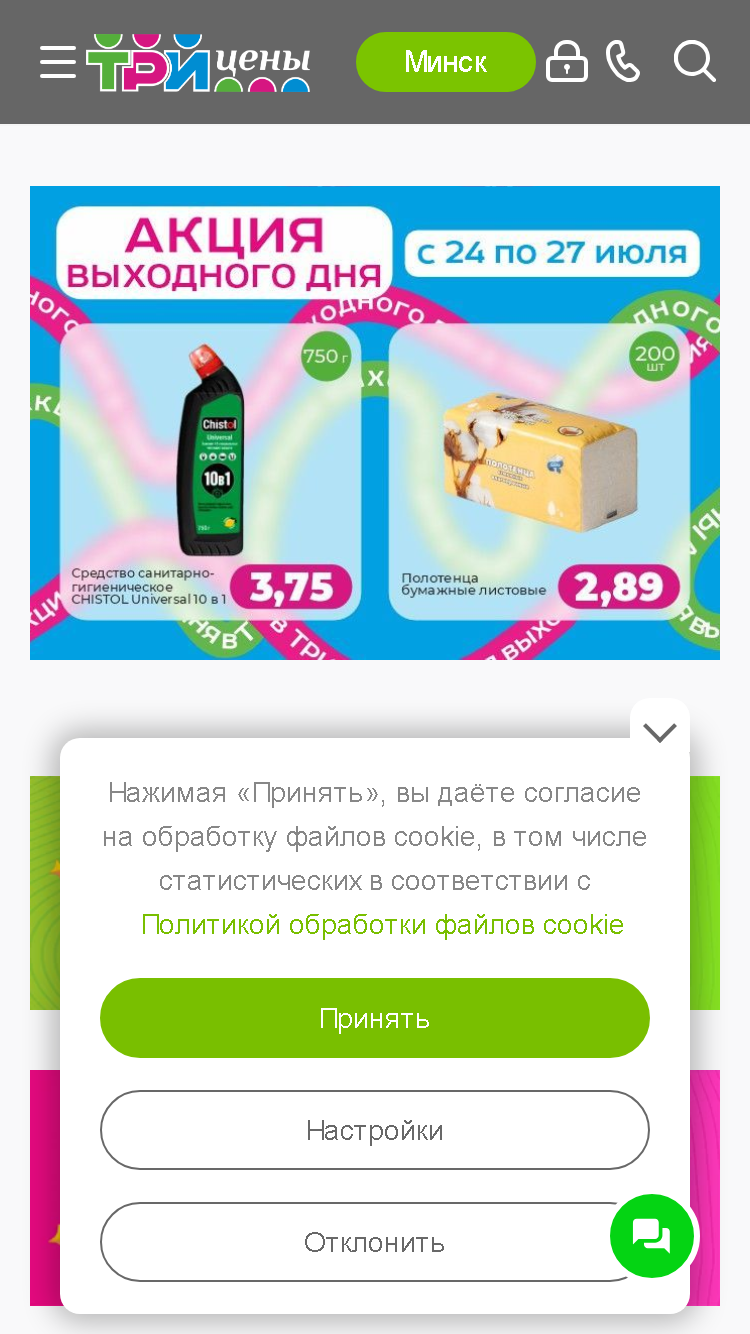Go to homepage via Три цены logo
The image size is (750, 1334).
point(198,62)
